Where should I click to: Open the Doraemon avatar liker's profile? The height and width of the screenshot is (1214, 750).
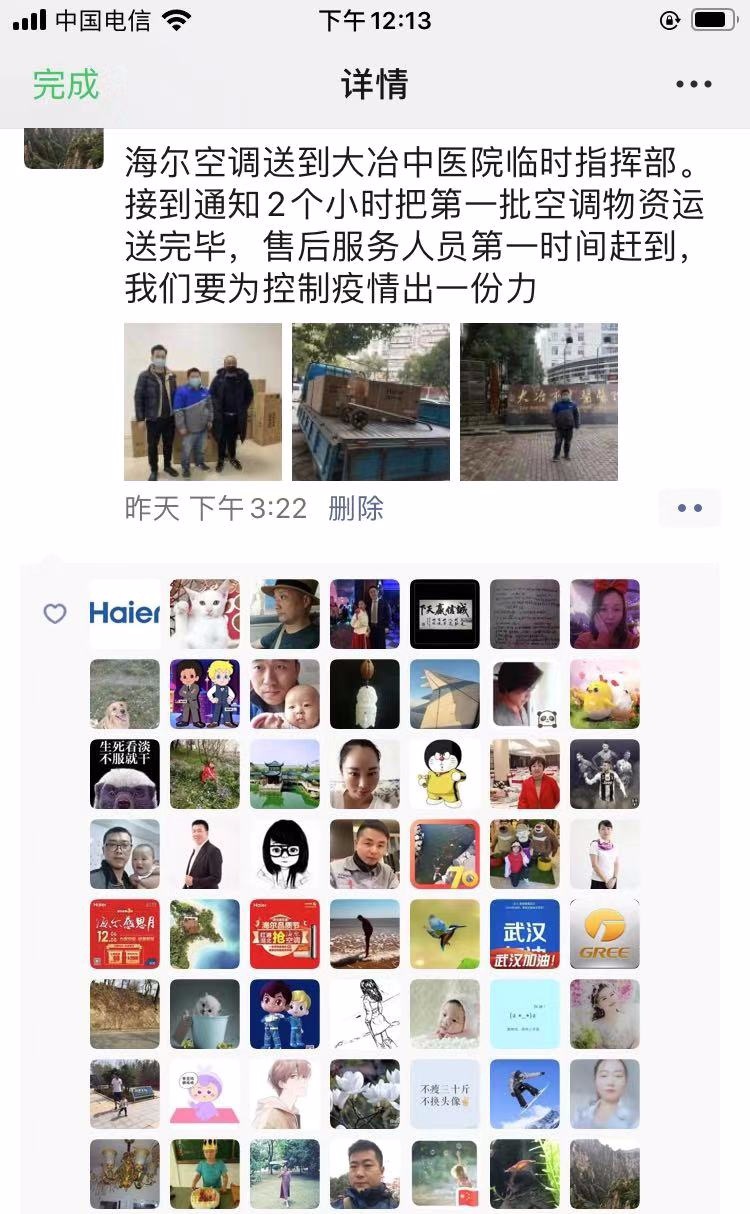tap(445, 774)
